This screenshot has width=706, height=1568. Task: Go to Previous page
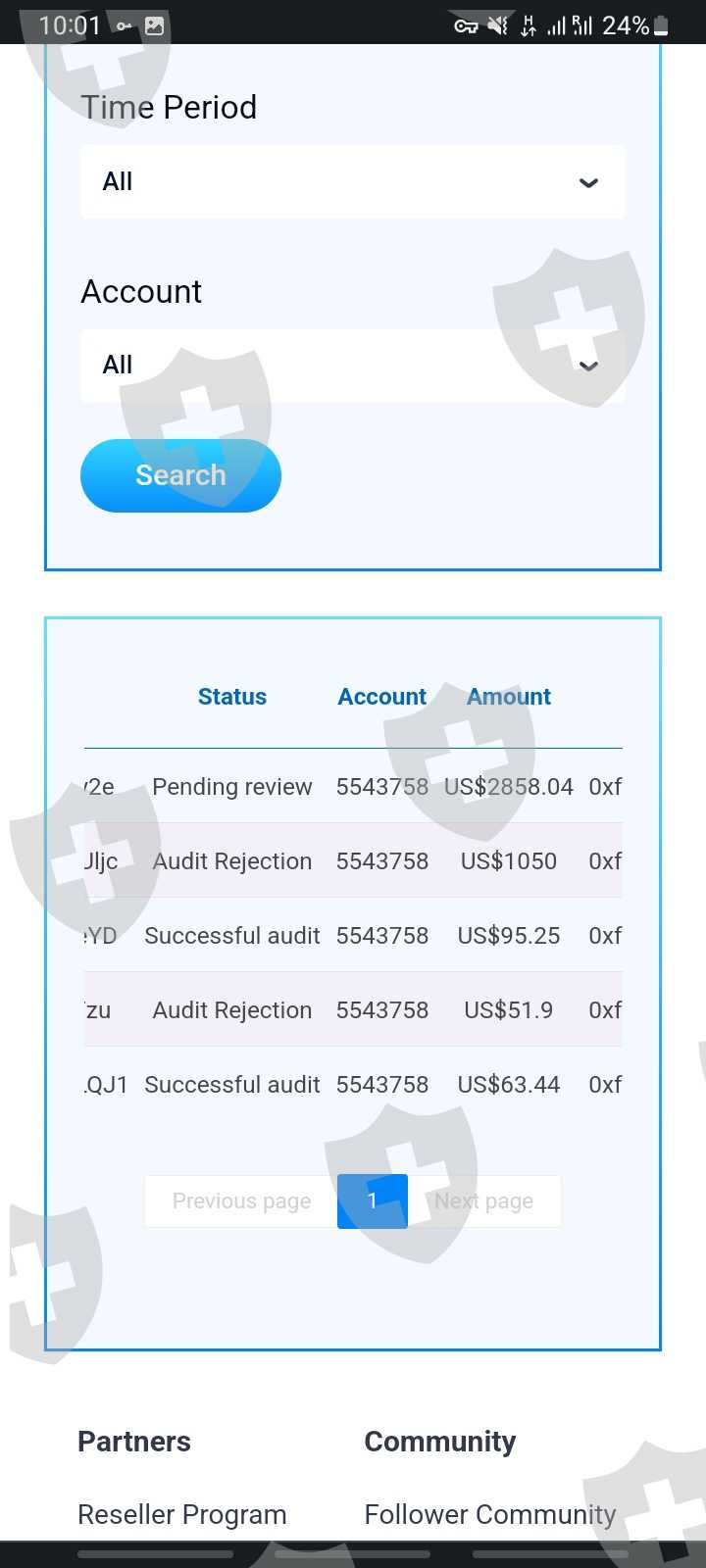pyautogui.click(x=241, y=1201)
